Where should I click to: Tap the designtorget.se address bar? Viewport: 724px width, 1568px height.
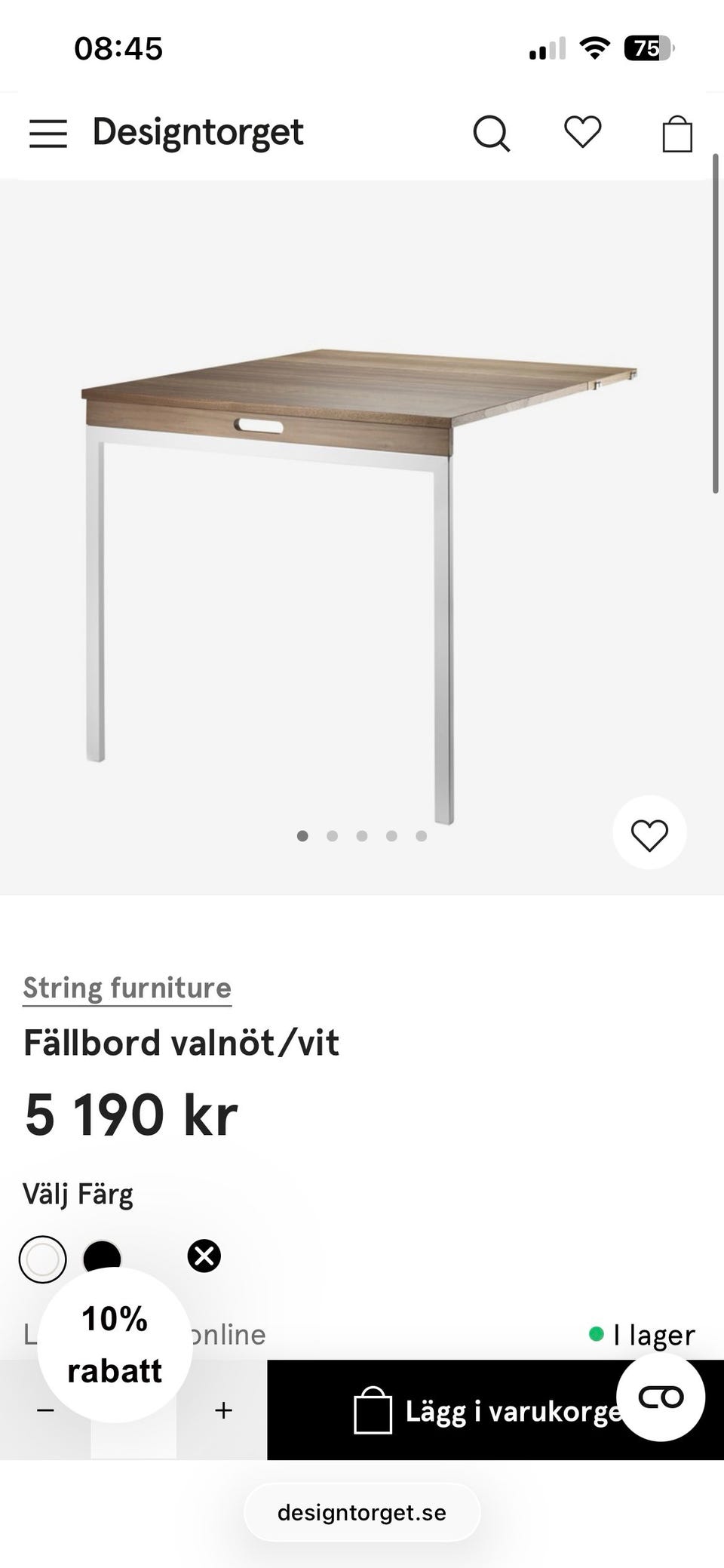pos(362,1511)
